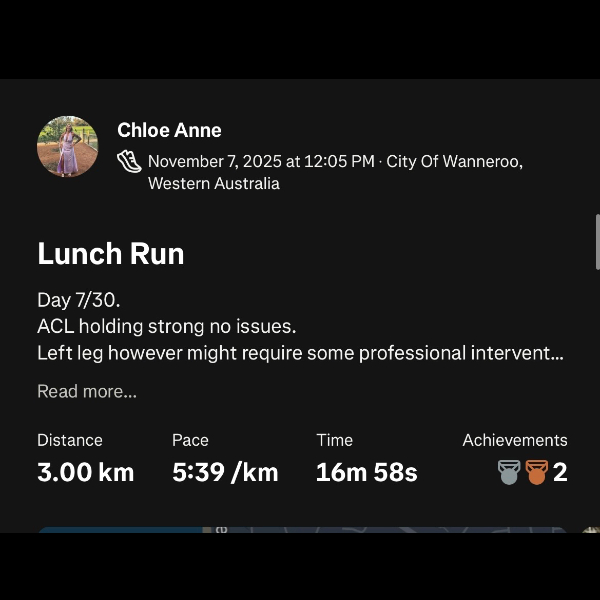View the 2 achievements earned
The image size is (600, 600).
tap(532, 472)
